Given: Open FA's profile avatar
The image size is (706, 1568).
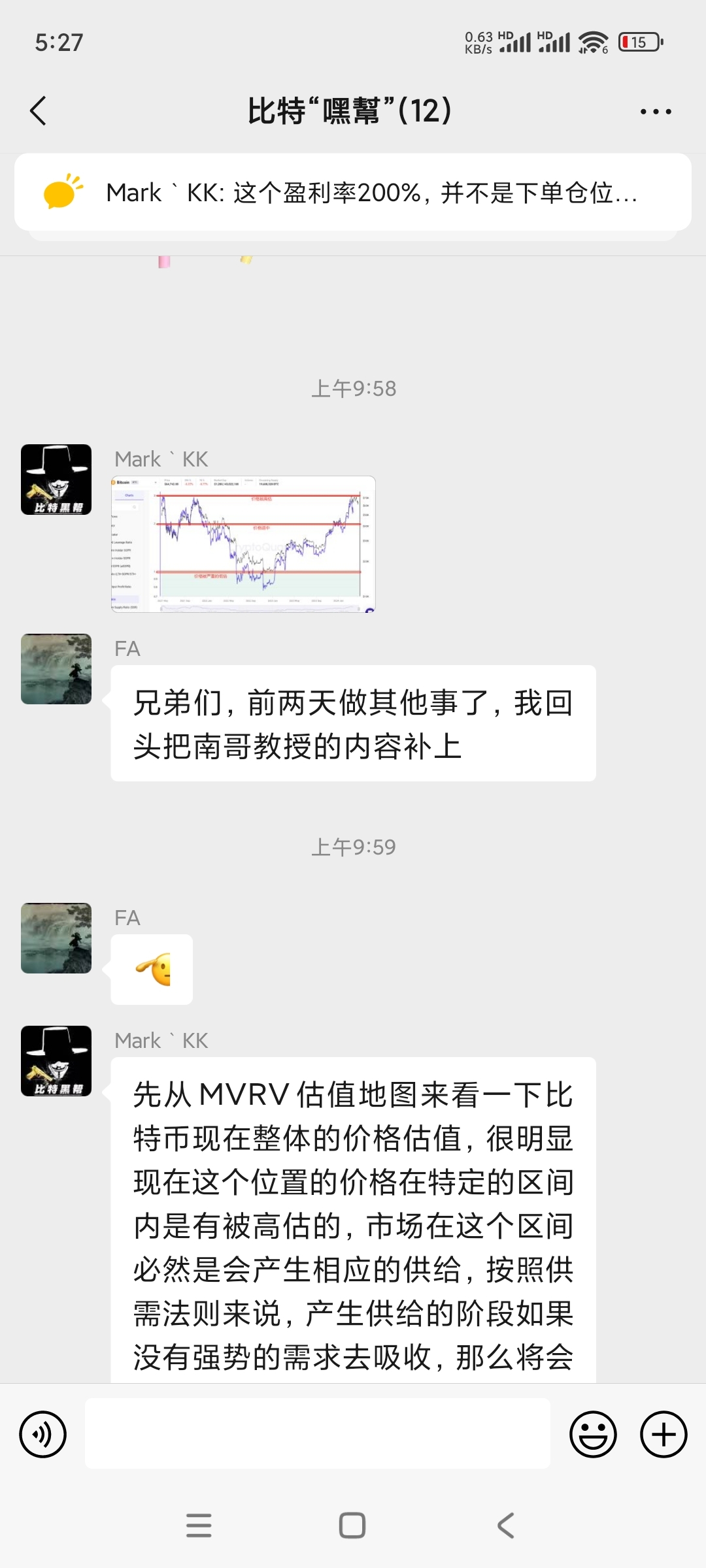Looking at the screenshot, I should (x=56, y=669).
